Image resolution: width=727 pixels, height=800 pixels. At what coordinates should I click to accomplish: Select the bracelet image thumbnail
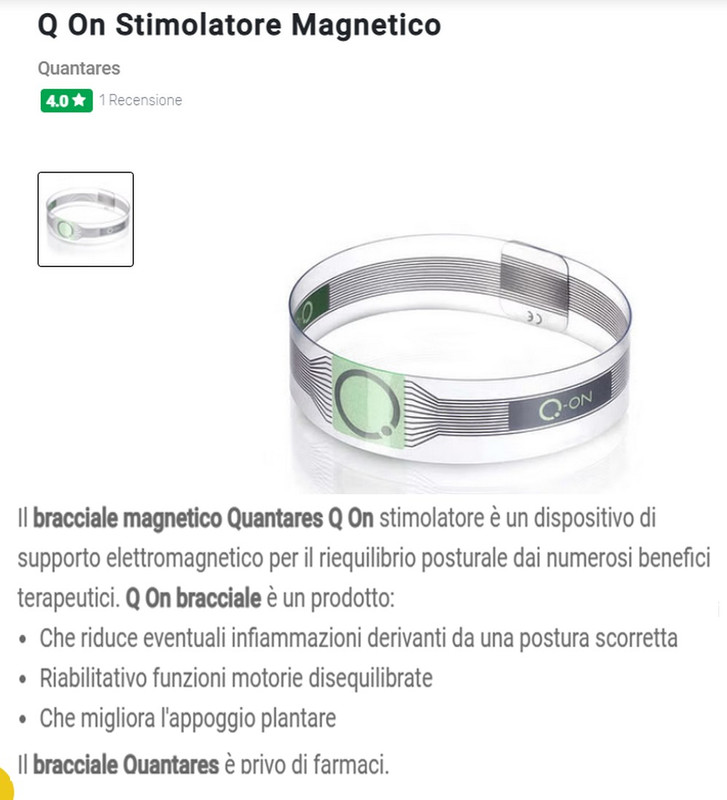pyautogui.click(x=85, y=219)
